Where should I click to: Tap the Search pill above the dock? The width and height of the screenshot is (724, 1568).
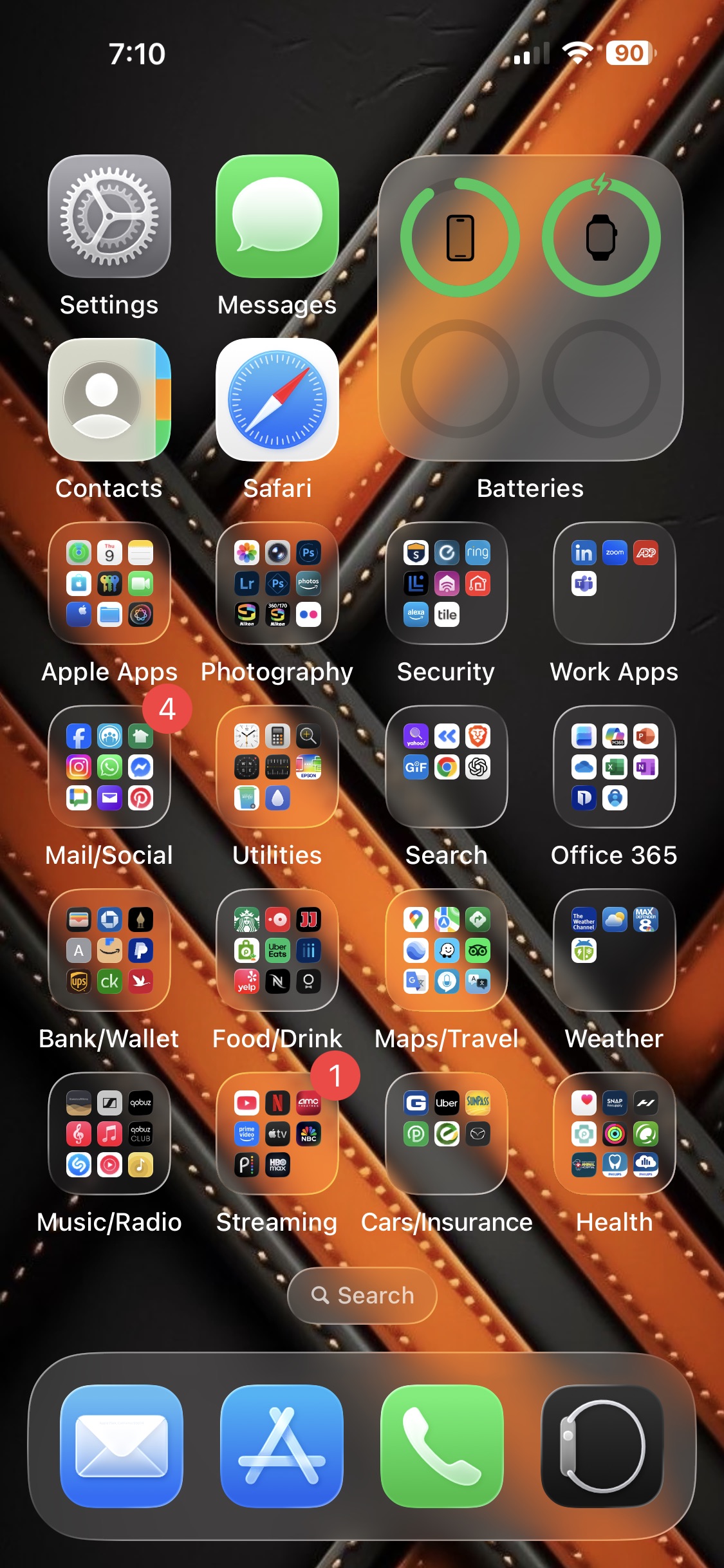point(362,1295)
